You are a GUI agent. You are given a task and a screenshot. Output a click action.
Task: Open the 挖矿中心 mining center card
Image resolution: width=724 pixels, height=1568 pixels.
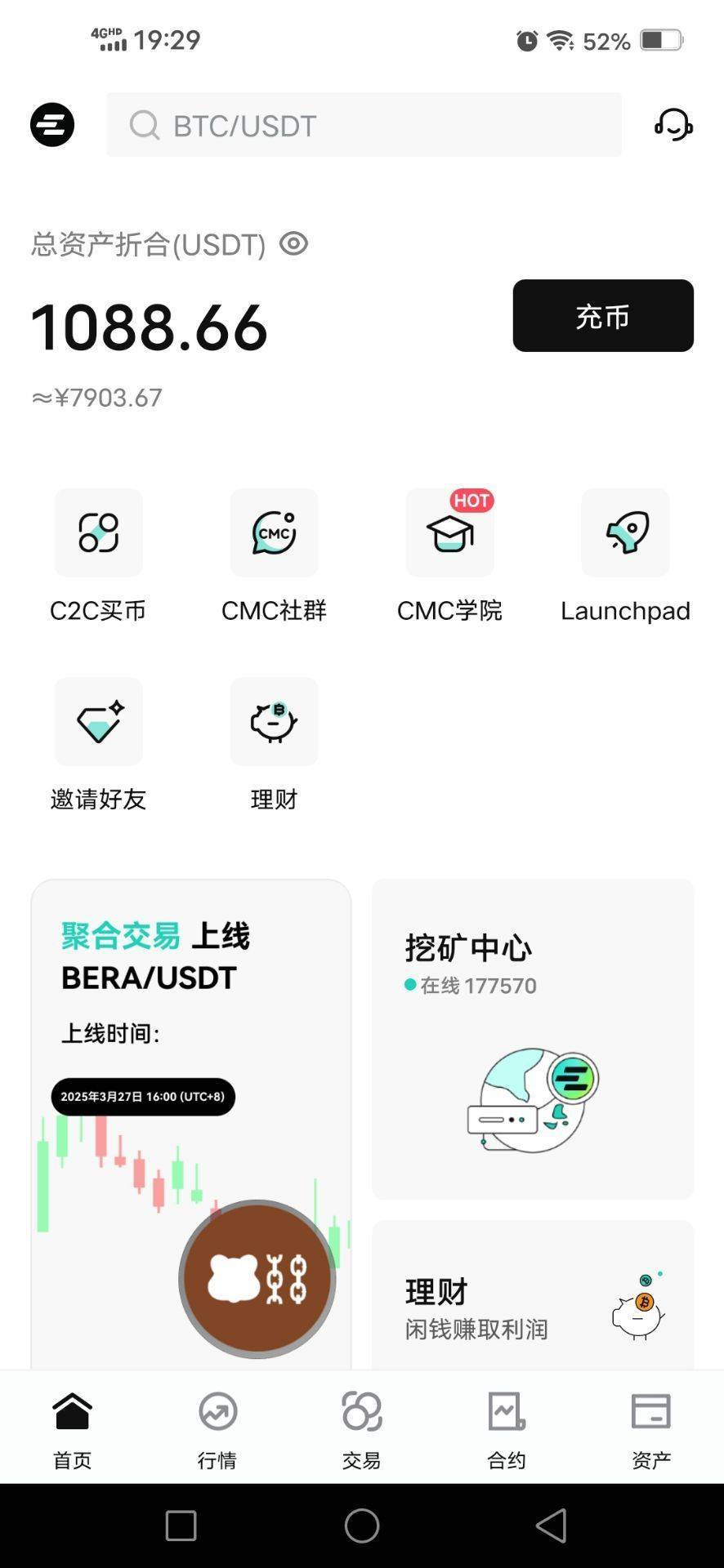532,1039
